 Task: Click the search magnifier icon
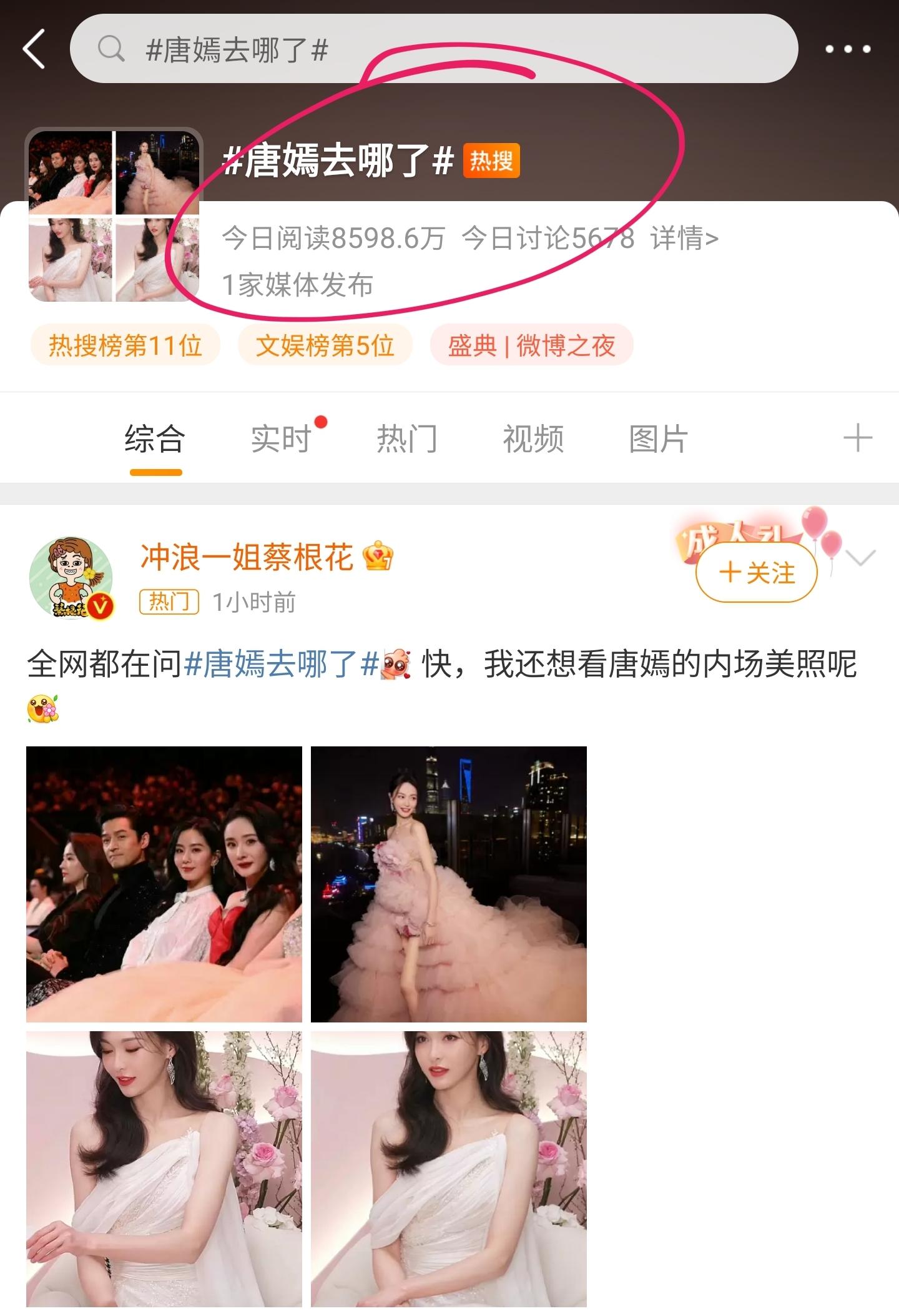(x=111, y=47)
